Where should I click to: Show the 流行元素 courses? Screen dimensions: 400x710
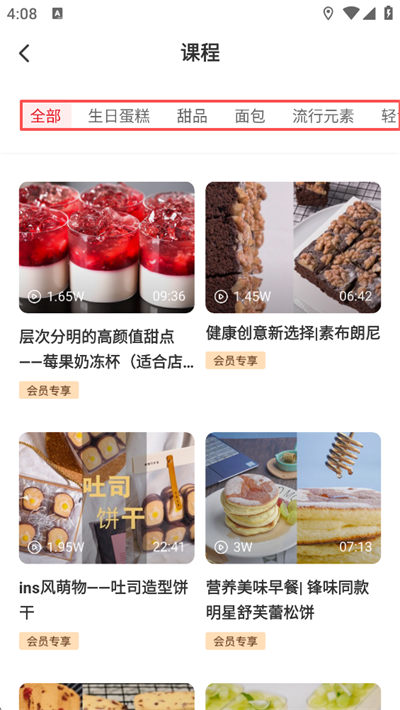(323, 116)
